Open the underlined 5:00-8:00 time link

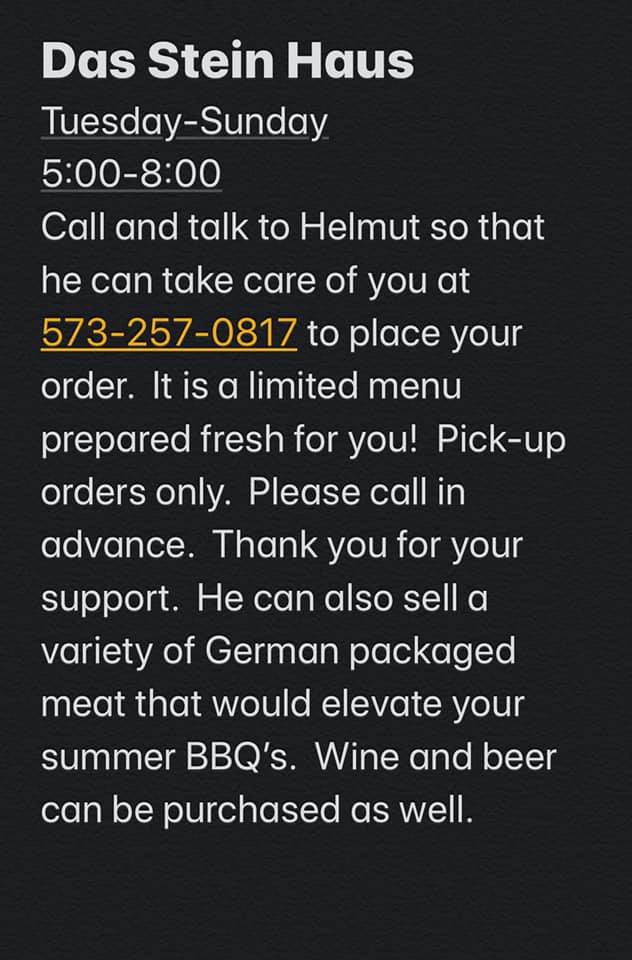[131, 174]
